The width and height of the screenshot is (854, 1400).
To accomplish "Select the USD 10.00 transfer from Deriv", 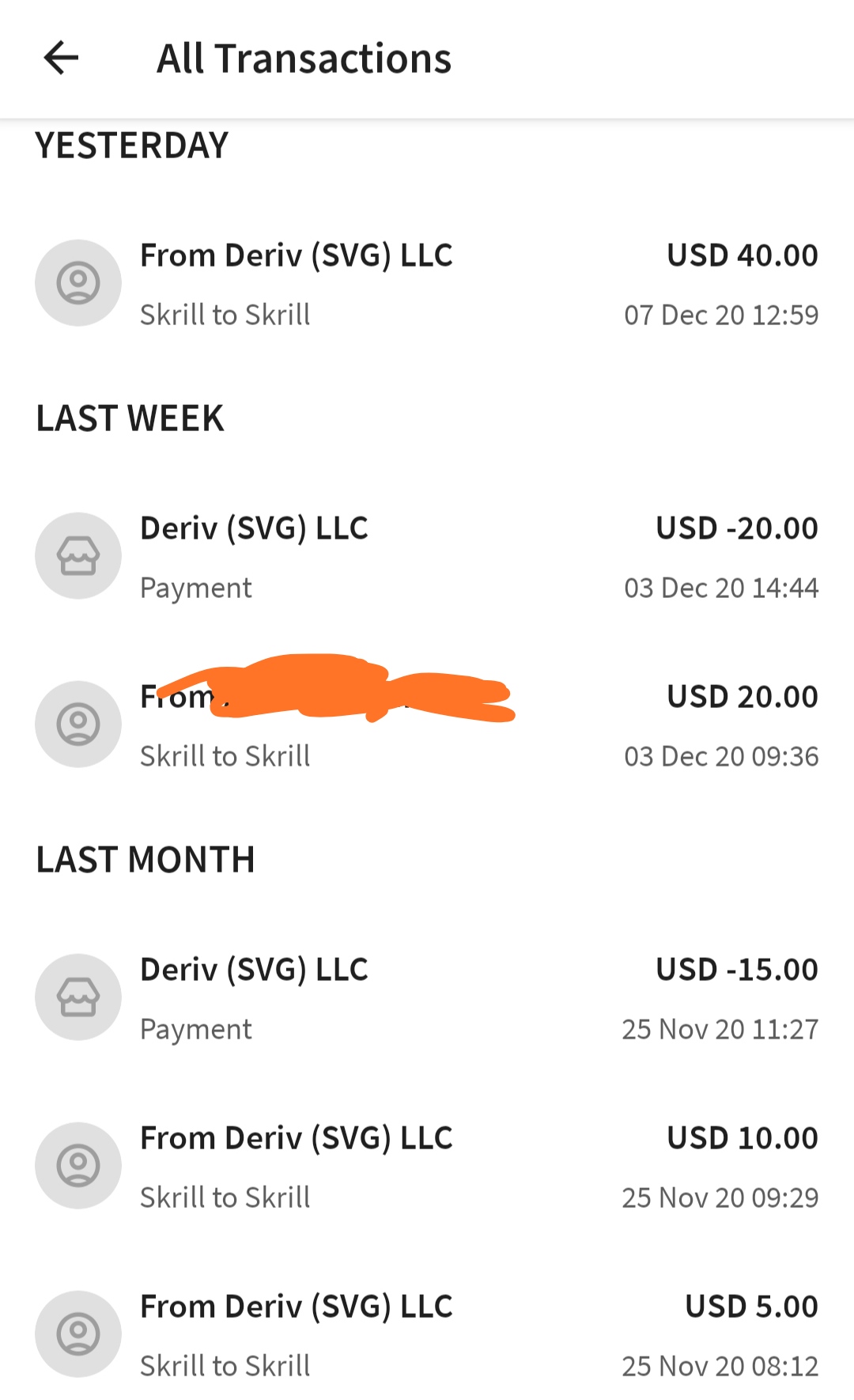I will pos(427,1166).
